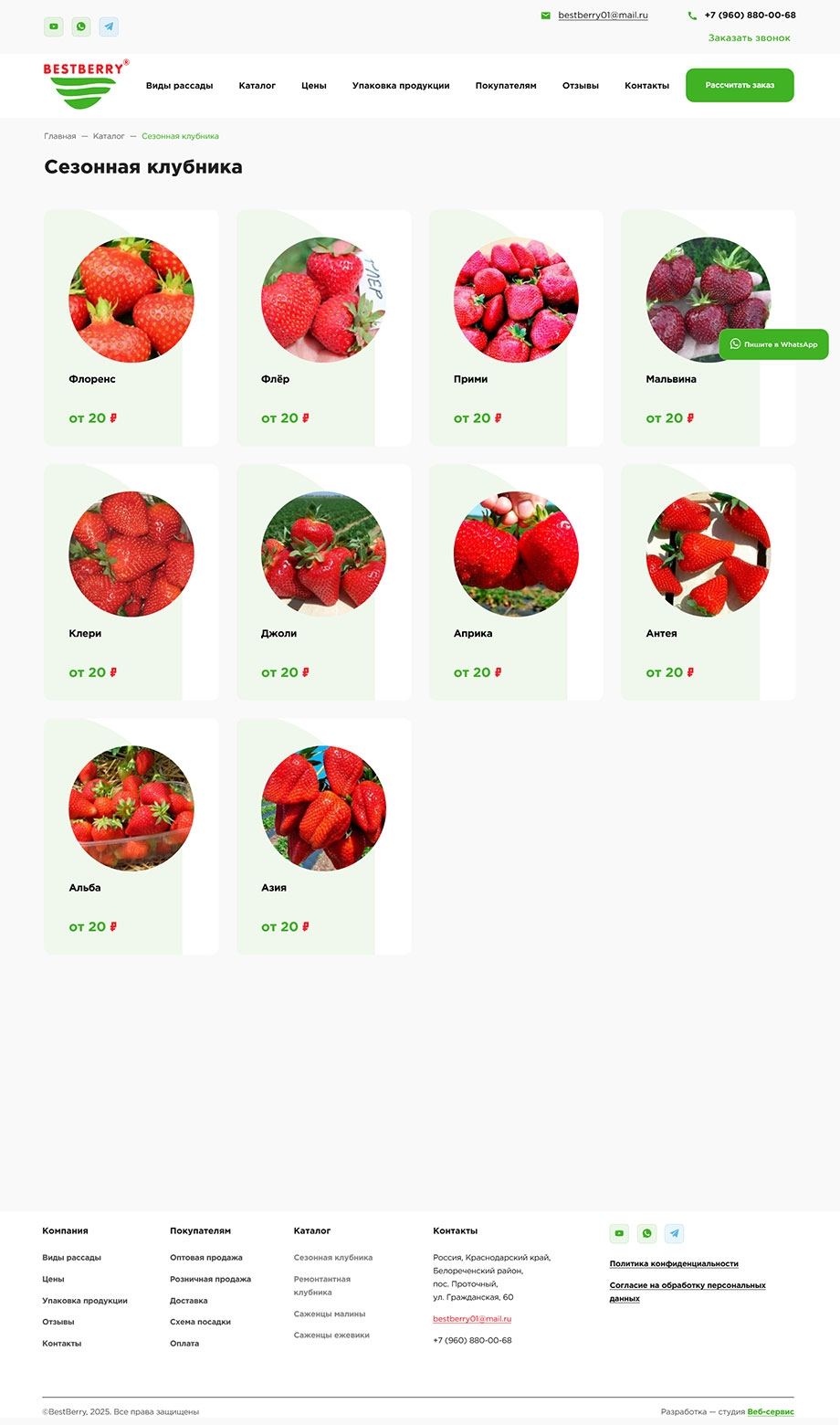840x1425 pixels.
Task: Open the Азия strawberry card
Action: pyautogui.click(x=323, y=835)
